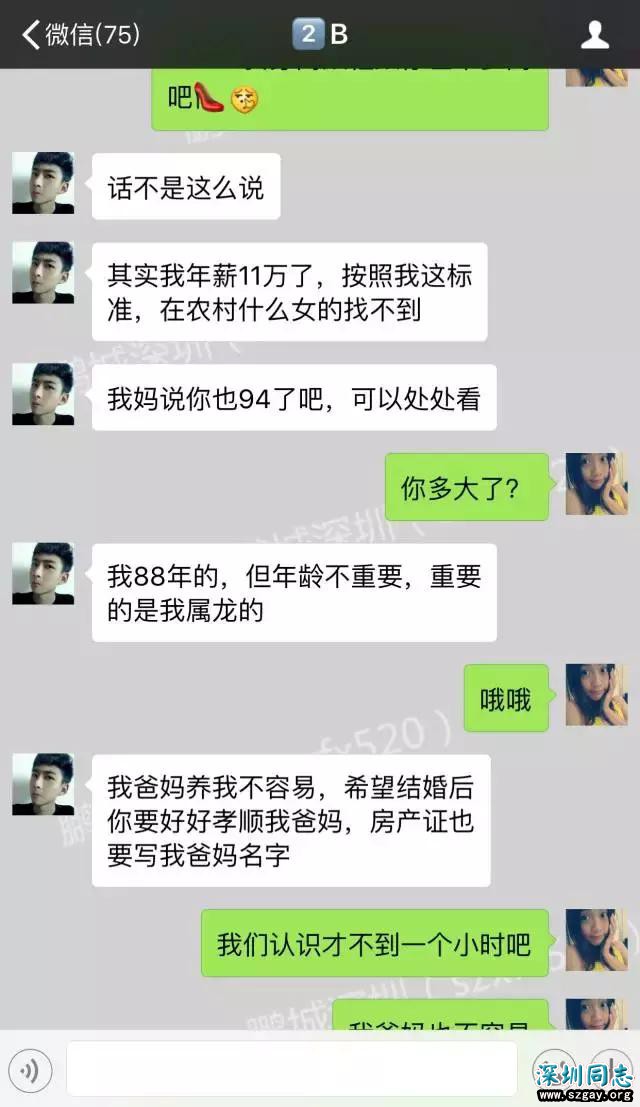Focus the message text field

(x=290, y=1070)
